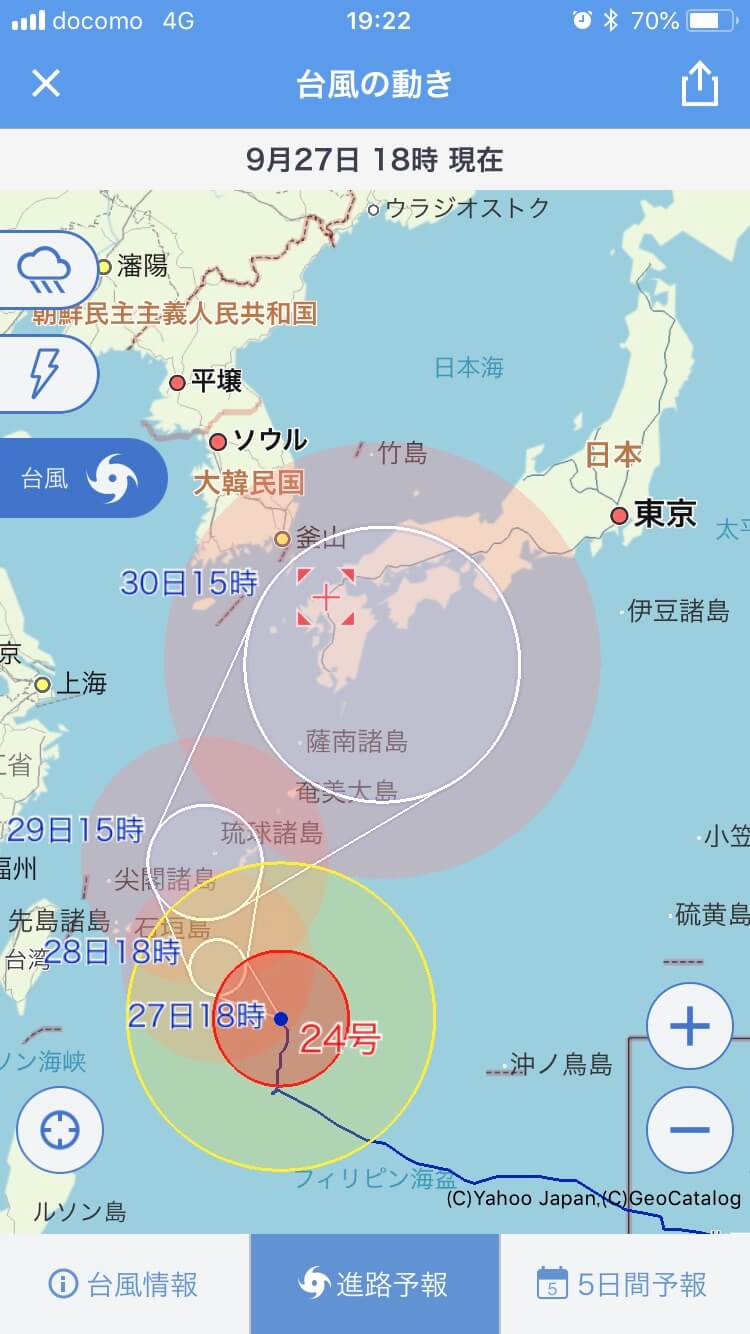
Task: Share the typhoon map
Action: click(x=700, y=83)
